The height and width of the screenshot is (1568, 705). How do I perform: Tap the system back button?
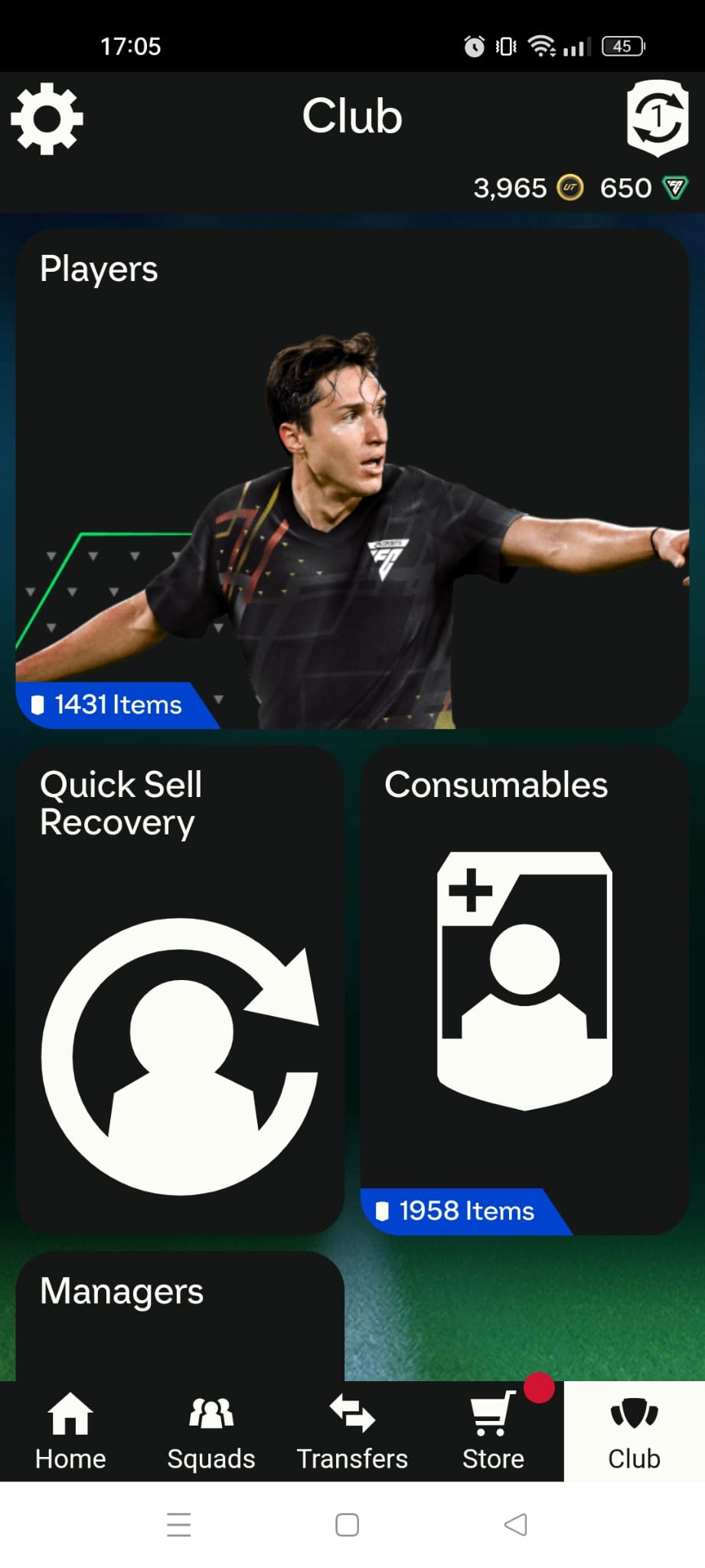tap(516, 1524)
